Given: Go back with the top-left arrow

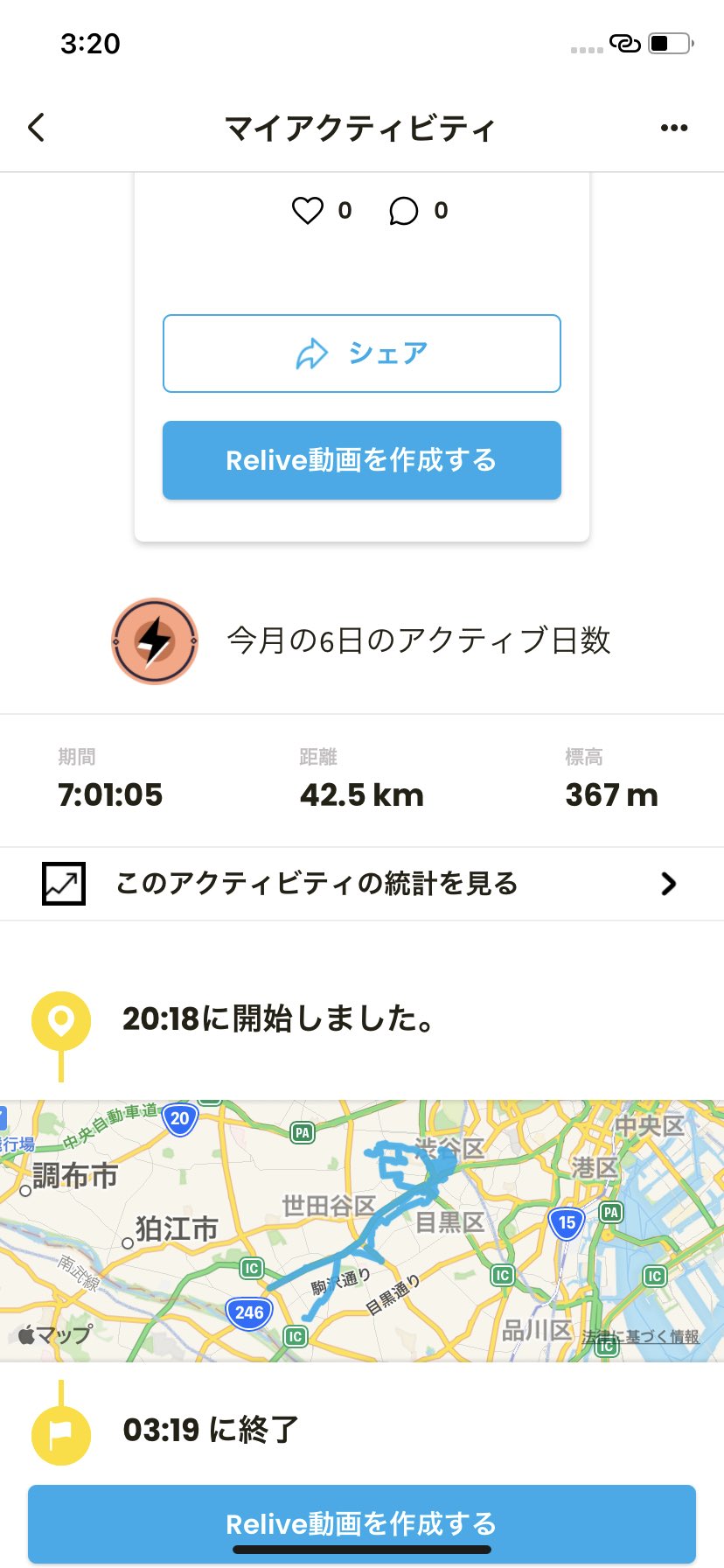Looking at the screenshot, I should (x=36, y=128).
